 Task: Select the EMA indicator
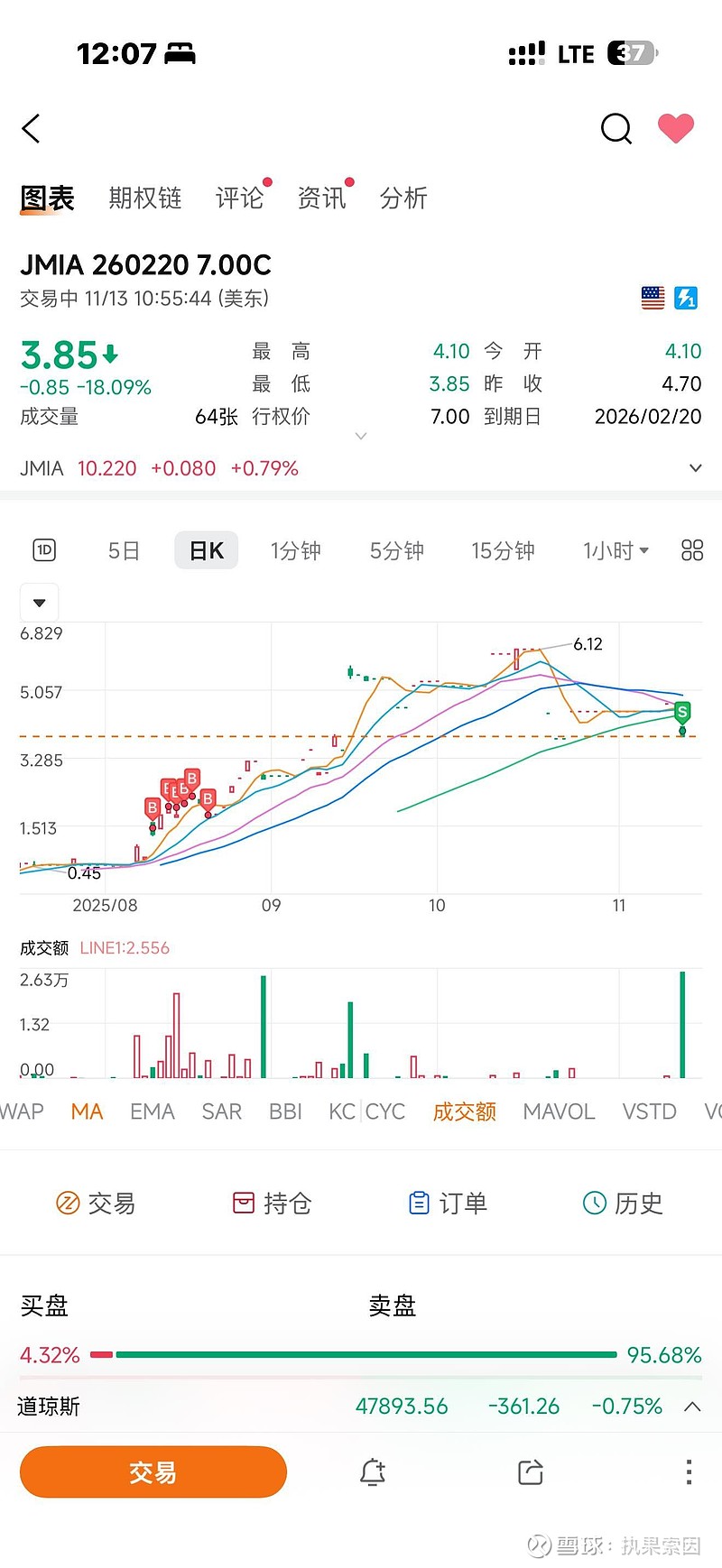coord(152,1111)
